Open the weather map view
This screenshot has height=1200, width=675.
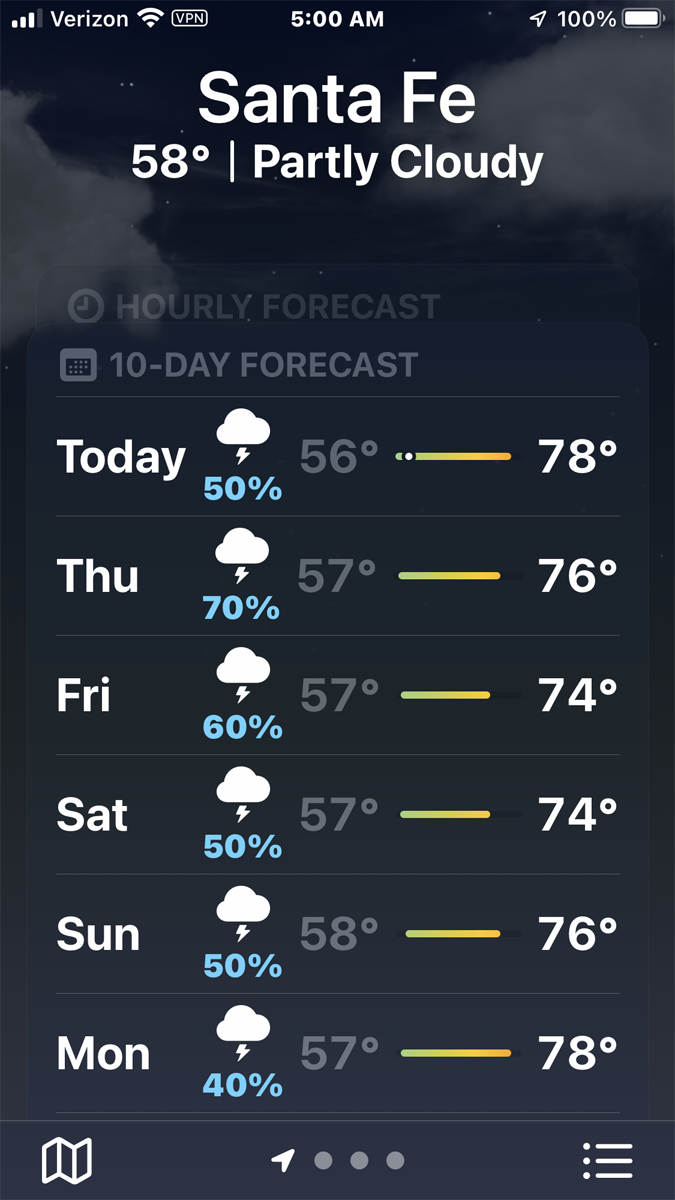coord(67,1160)
